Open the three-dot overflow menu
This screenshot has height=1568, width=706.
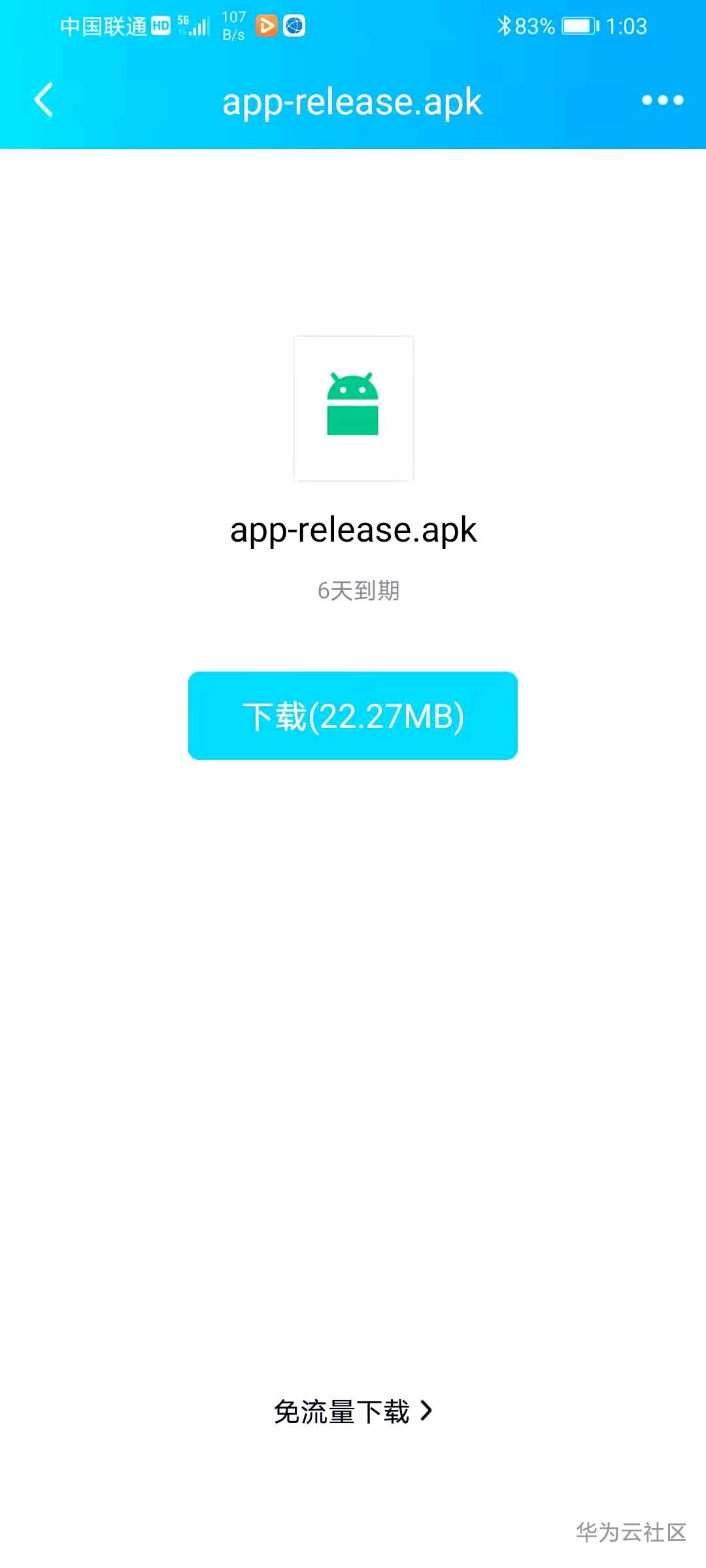pyautogui.click(x=662, y=100)
